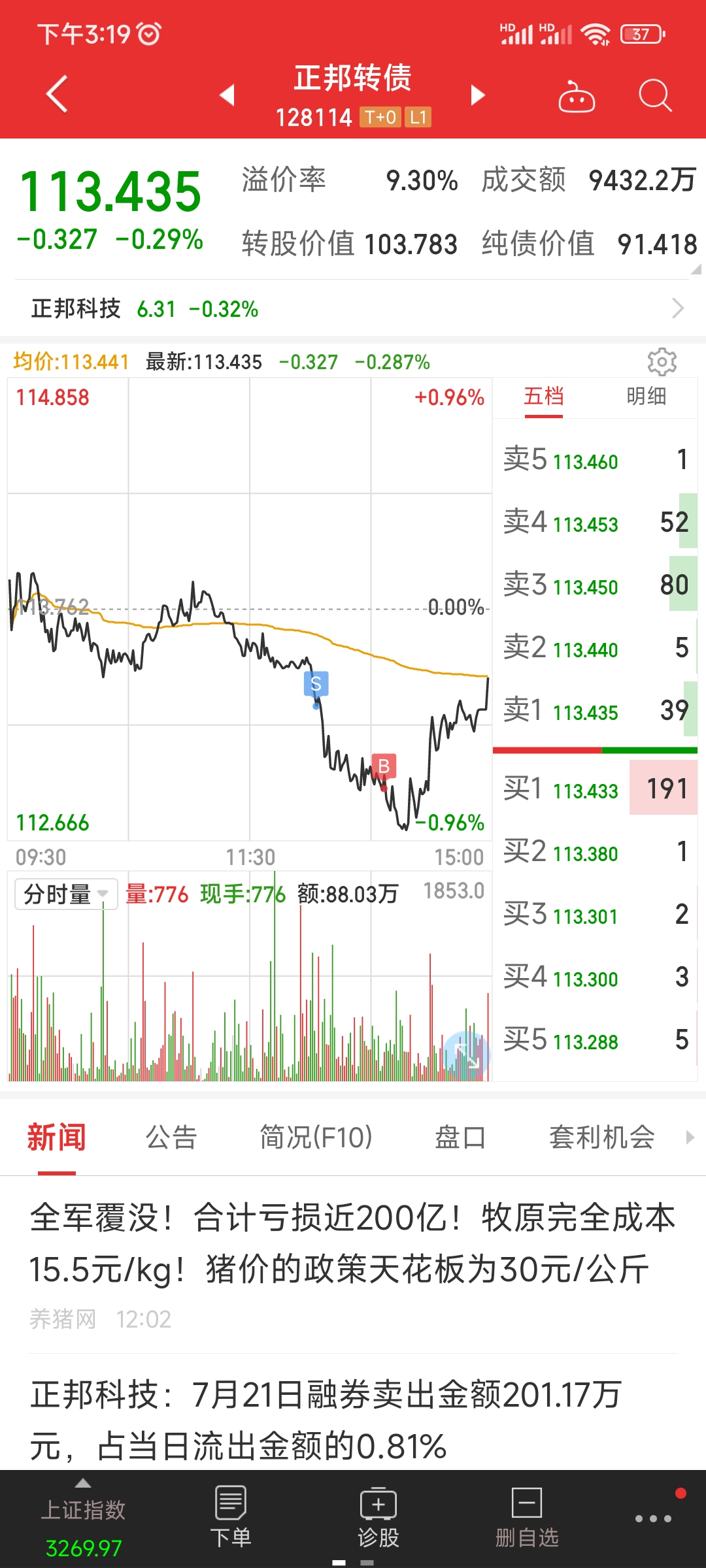The image size is (706, 1568).
Task: Remove from watchlist via 删自选
Action: coord(527,1517)
